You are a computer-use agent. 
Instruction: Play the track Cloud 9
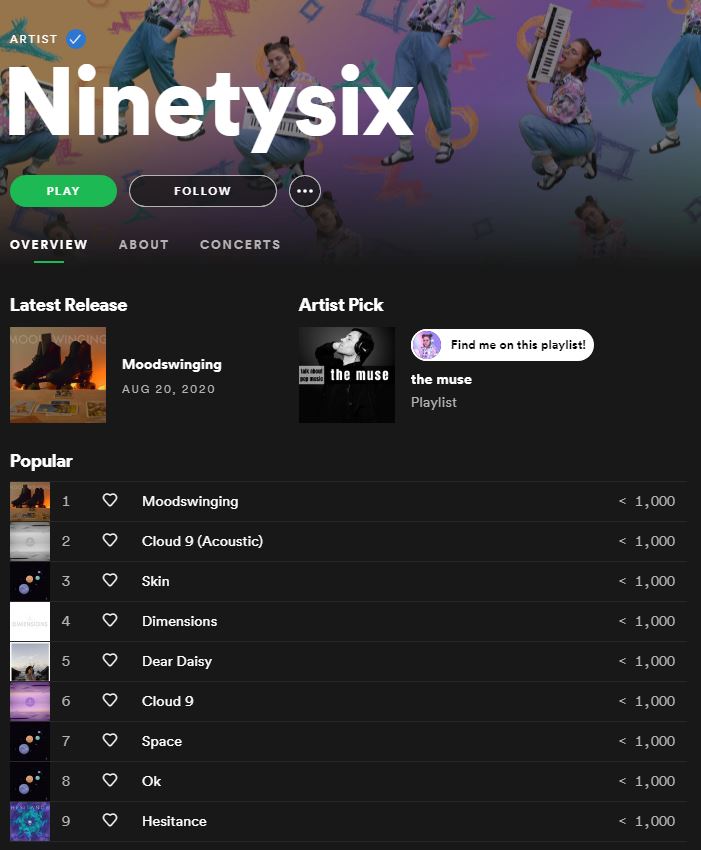pyautogui.click(x=167, y=701)
